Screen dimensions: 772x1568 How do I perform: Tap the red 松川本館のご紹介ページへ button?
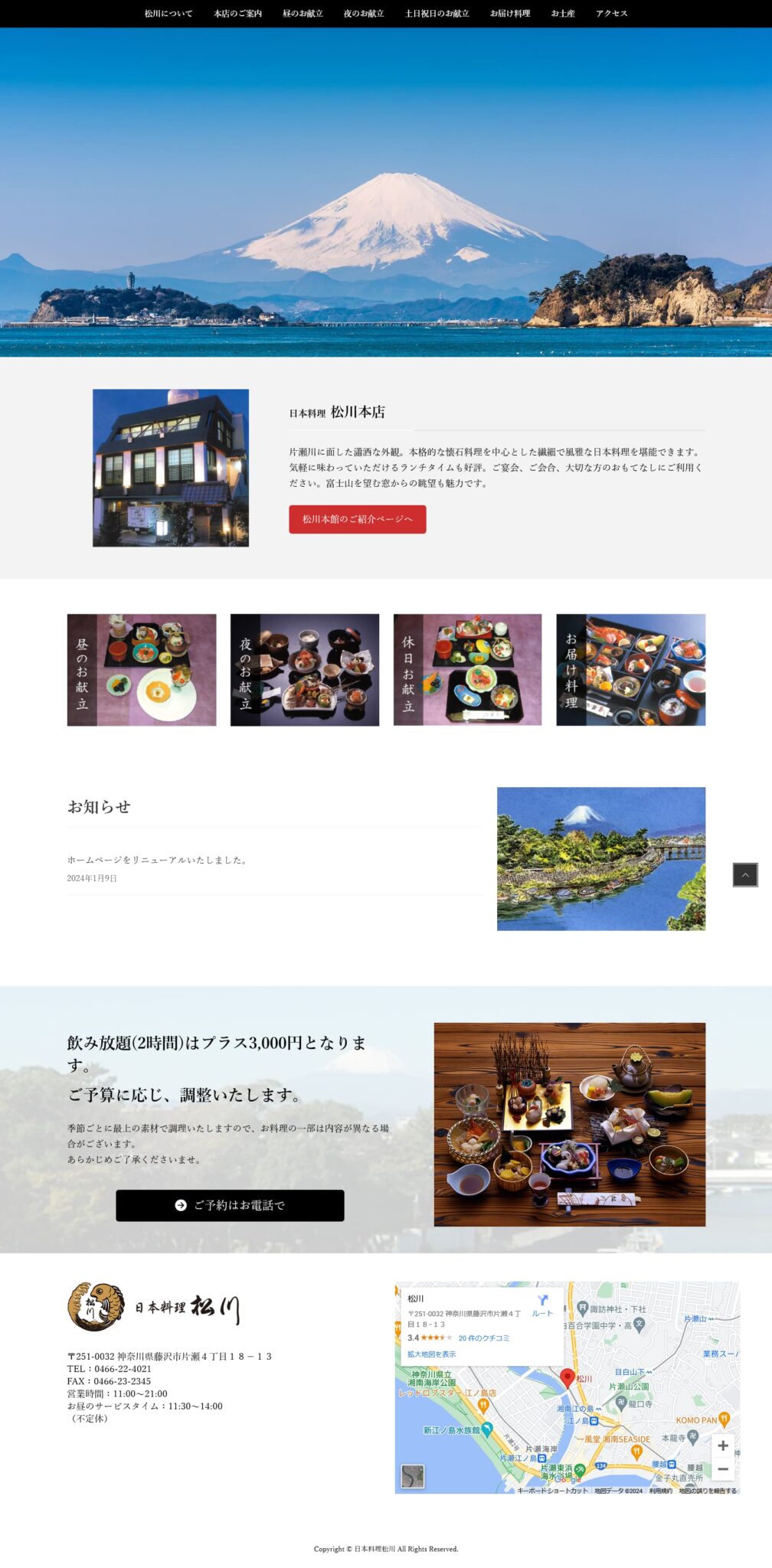pyautogui.click(x=357, y=519)
